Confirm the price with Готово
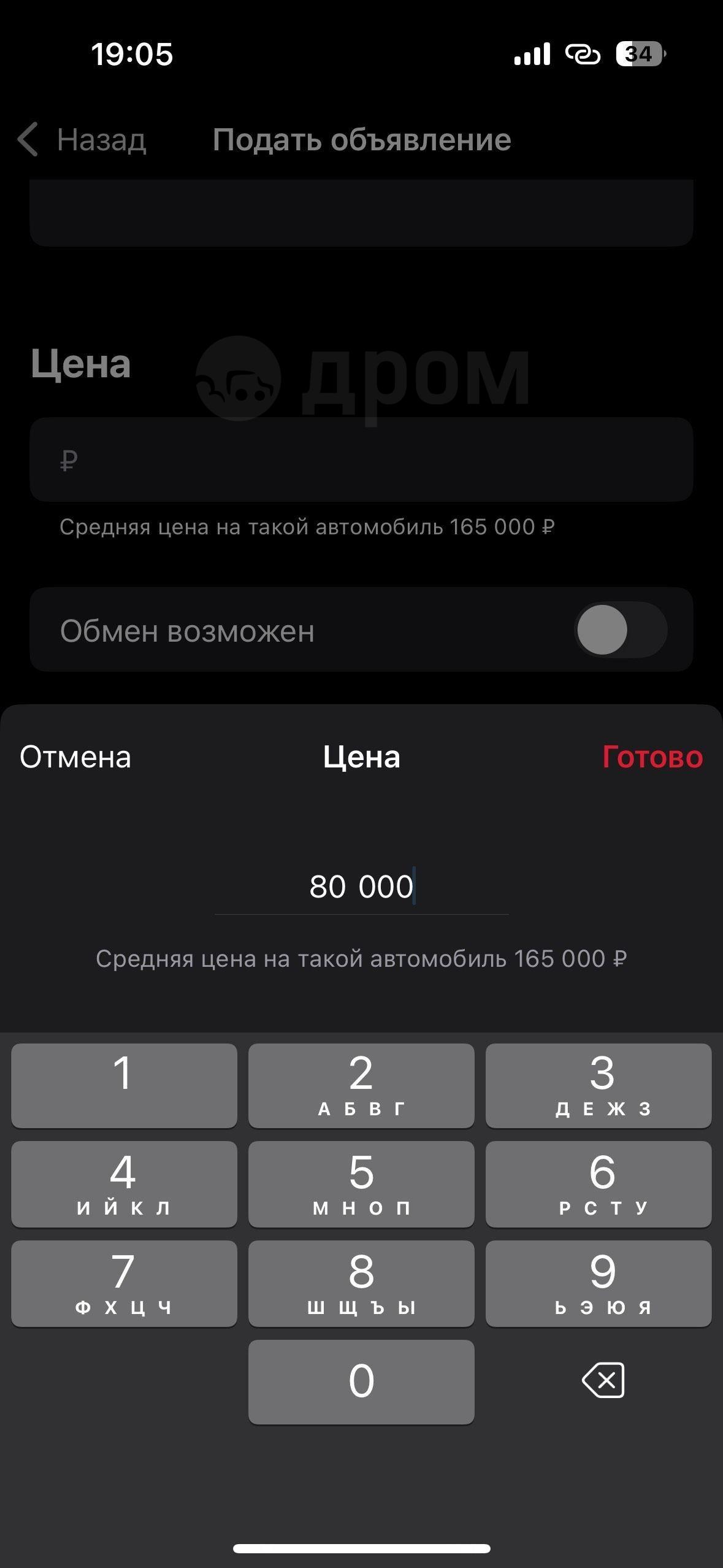The width and height of the screenshot is (723, 1568). point(652,758)
